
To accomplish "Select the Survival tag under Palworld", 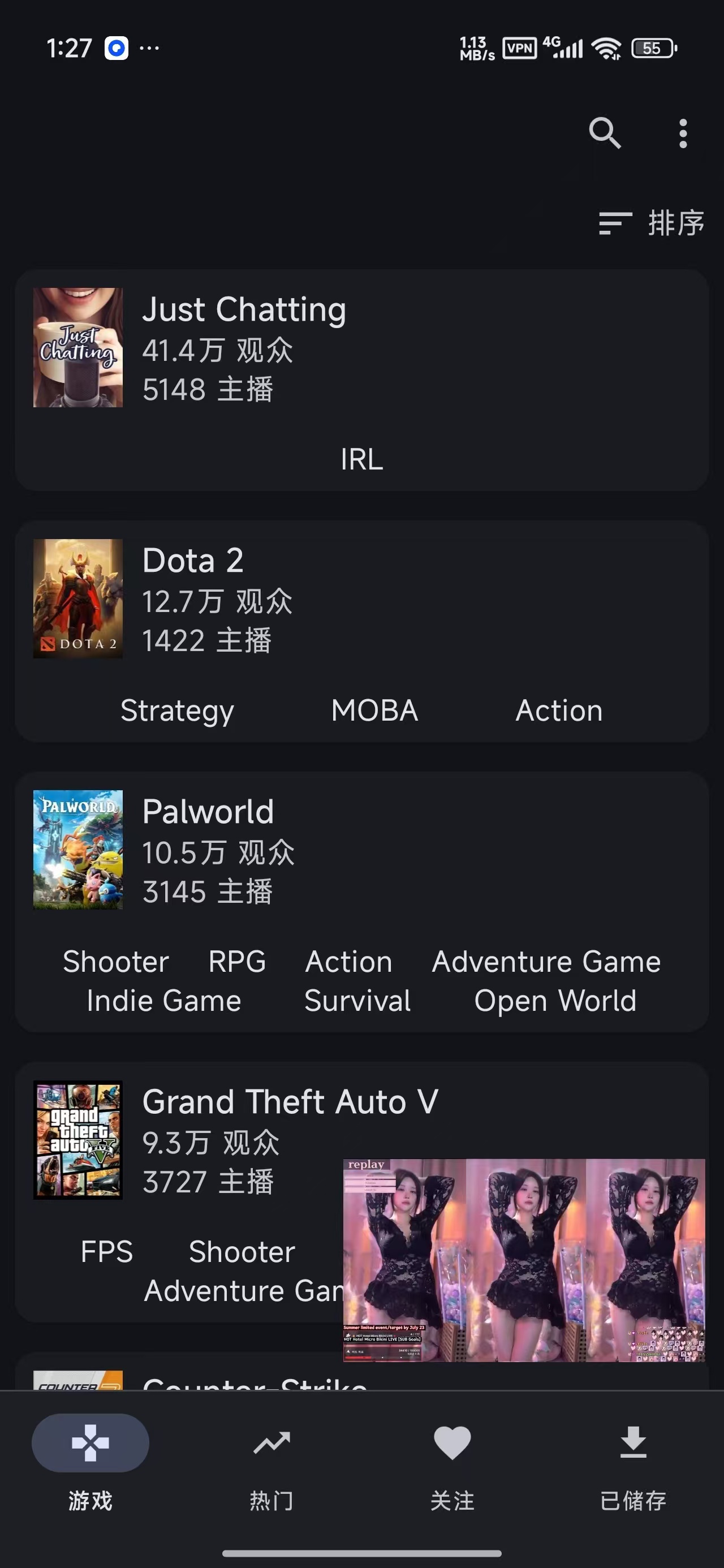I will coord(357,1001).
